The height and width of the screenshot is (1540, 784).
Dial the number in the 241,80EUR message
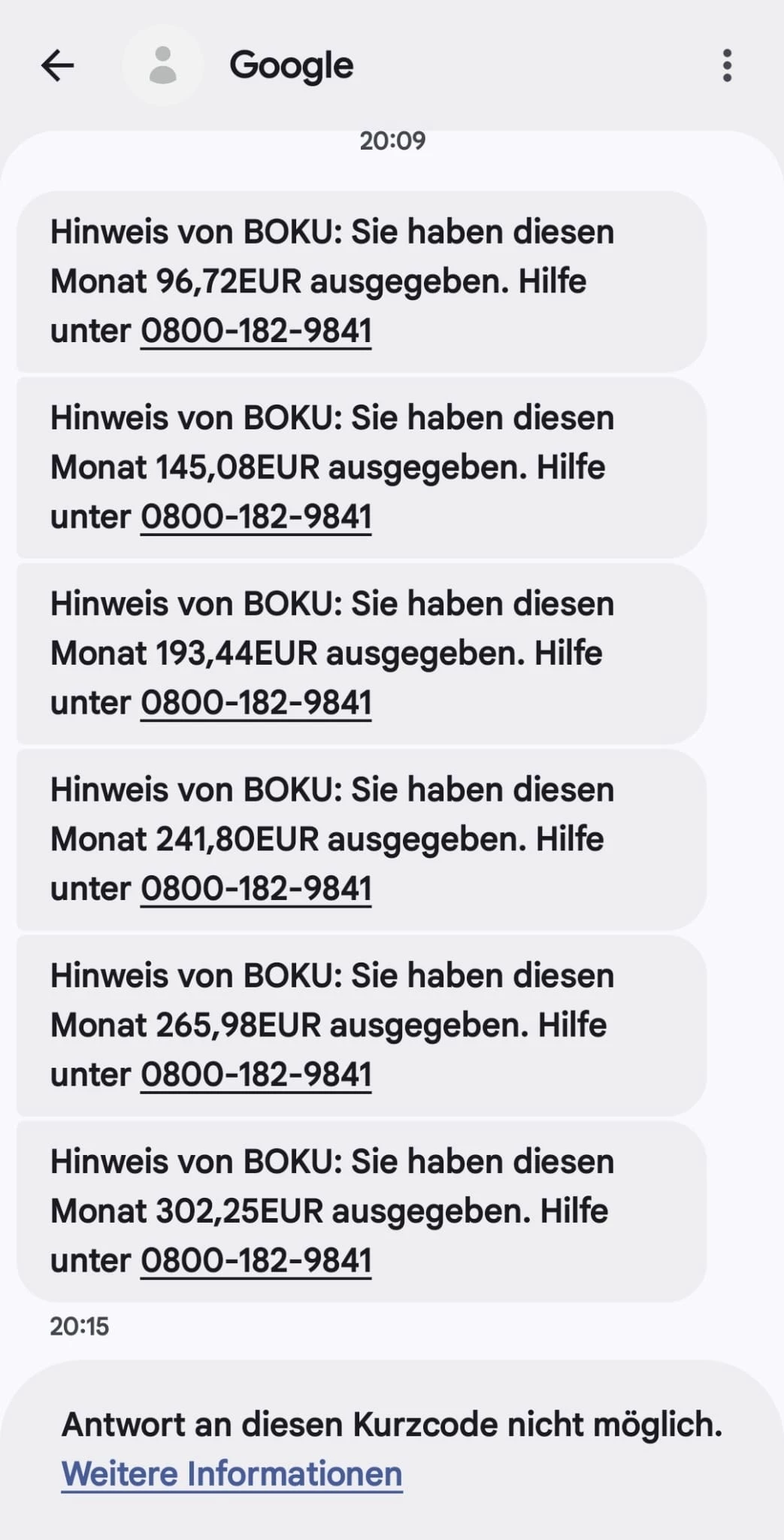[x=256, y=888]
